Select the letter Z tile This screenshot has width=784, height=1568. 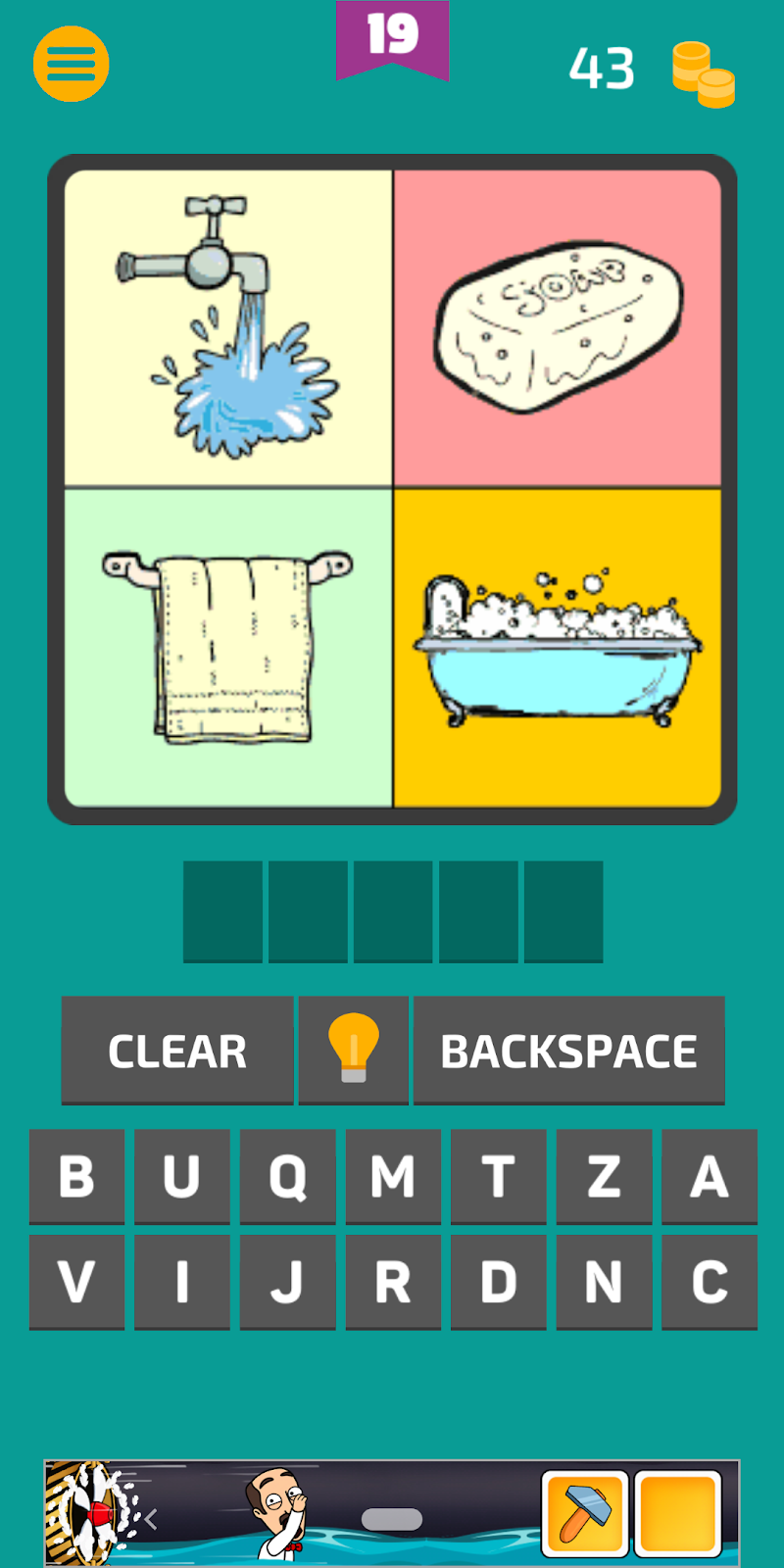coord(604,1176)
